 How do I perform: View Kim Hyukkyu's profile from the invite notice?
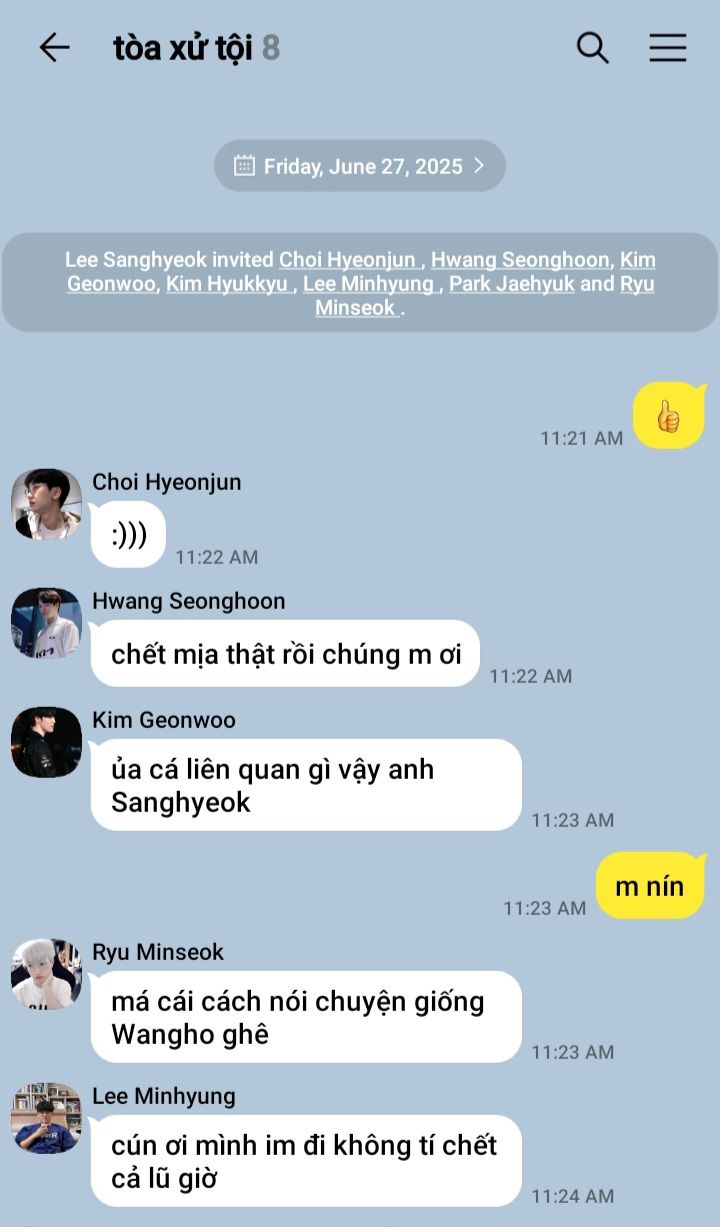coord(228,284)
